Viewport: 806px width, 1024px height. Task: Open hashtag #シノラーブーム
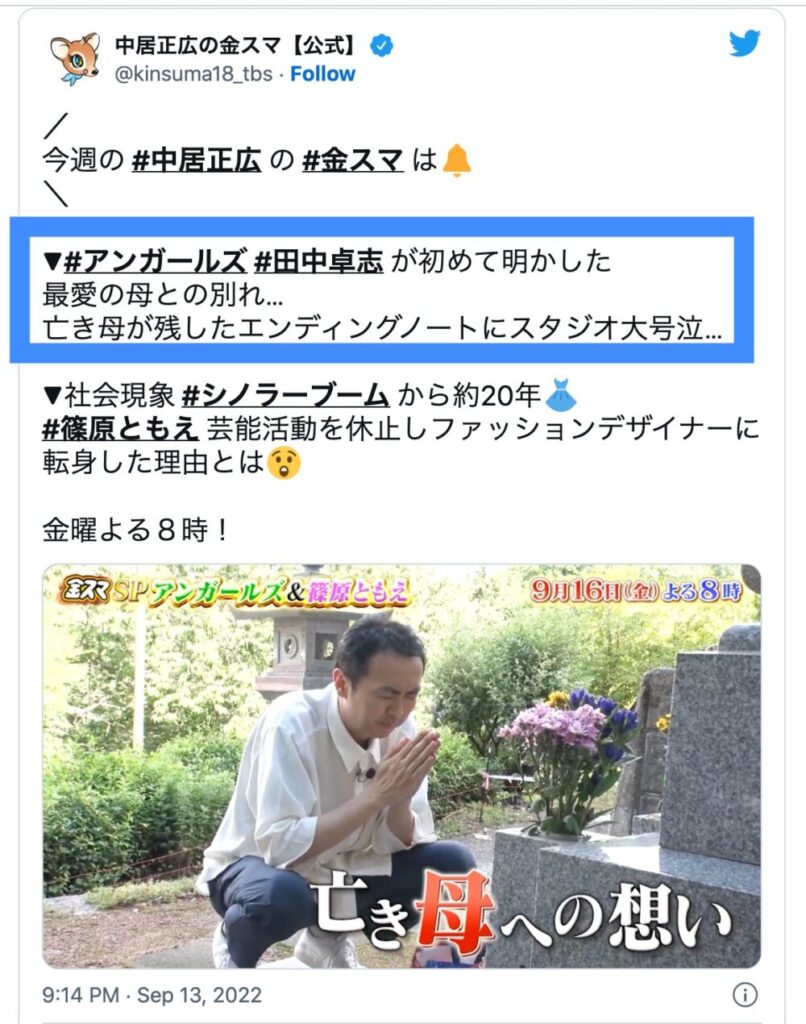pos(285,395)
